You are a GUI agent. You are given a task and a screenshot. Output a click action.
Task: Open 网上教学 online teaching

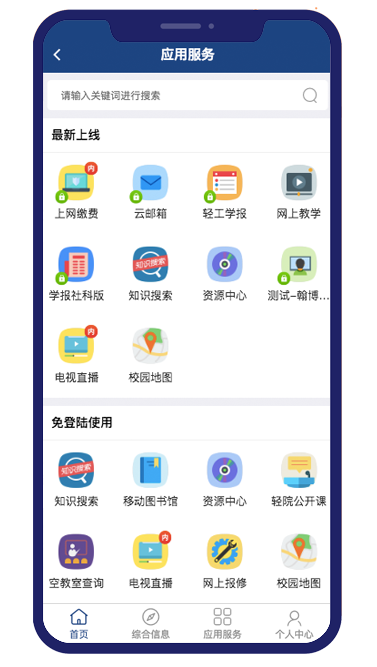tap(299, 192)
